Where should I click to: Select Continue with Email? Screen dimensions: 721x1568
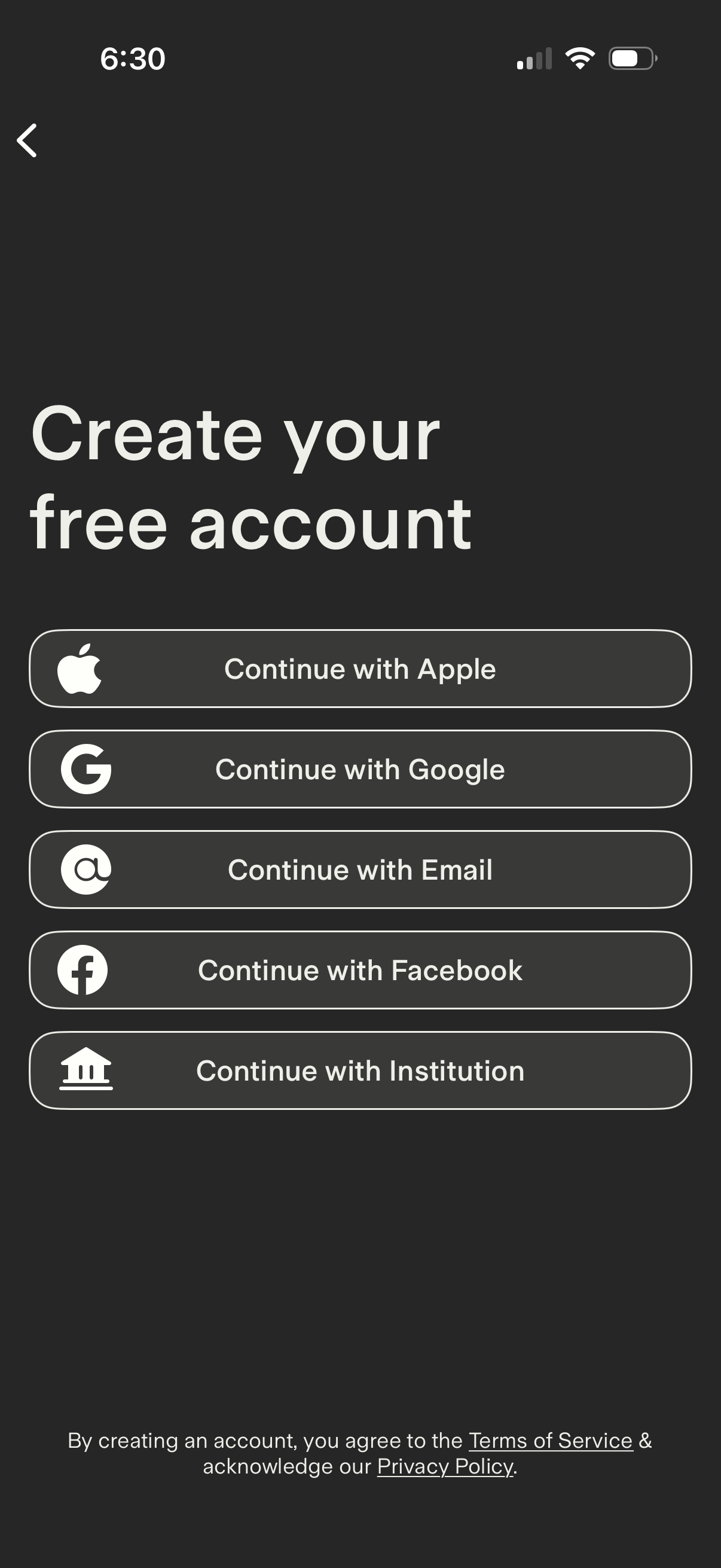pos(360,870)
